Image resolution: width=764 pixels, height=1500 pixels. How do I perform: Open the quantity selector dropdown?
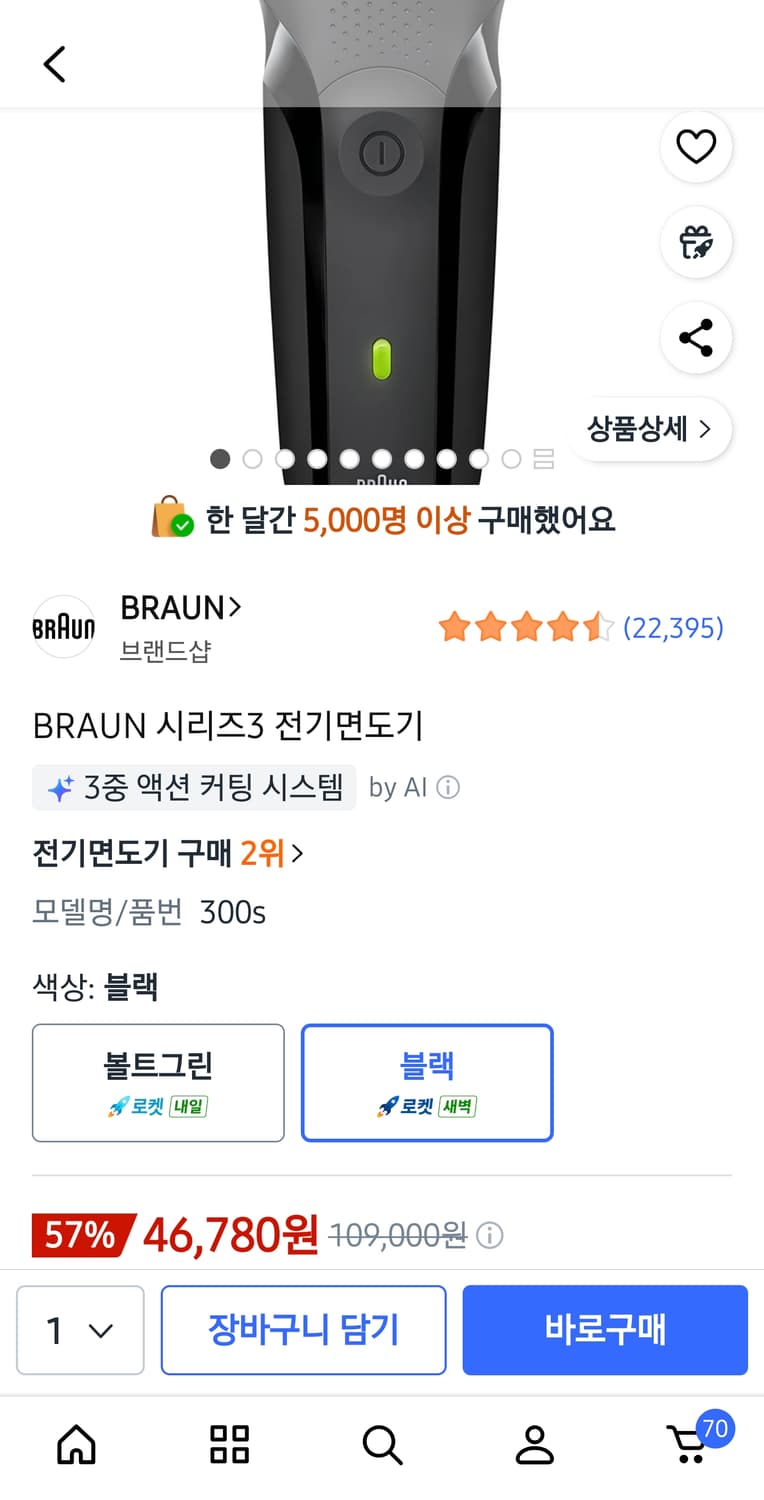[80, 1330]
